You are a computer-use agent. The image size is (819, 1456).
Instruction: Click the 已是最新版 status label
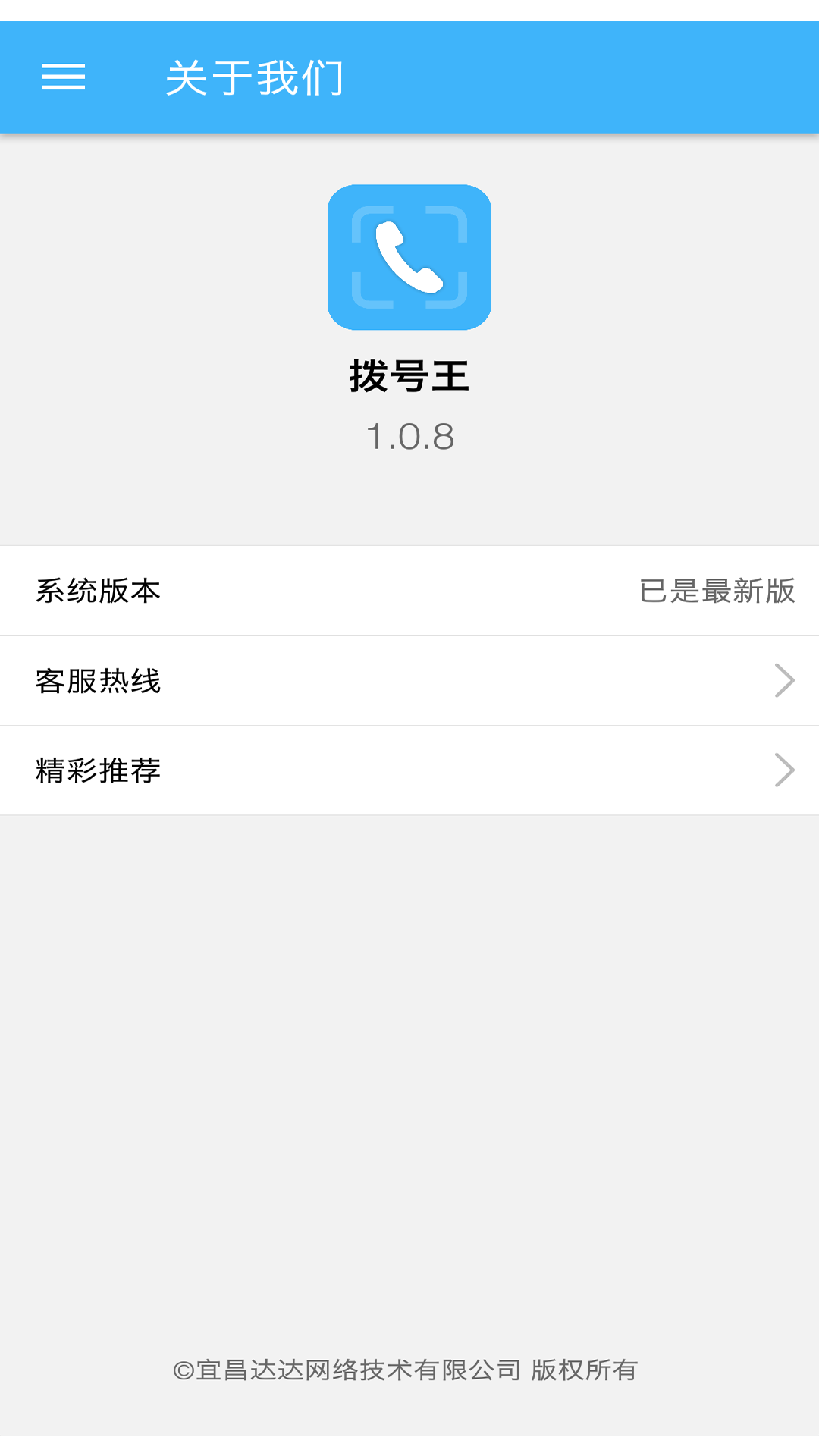point(717,592)
